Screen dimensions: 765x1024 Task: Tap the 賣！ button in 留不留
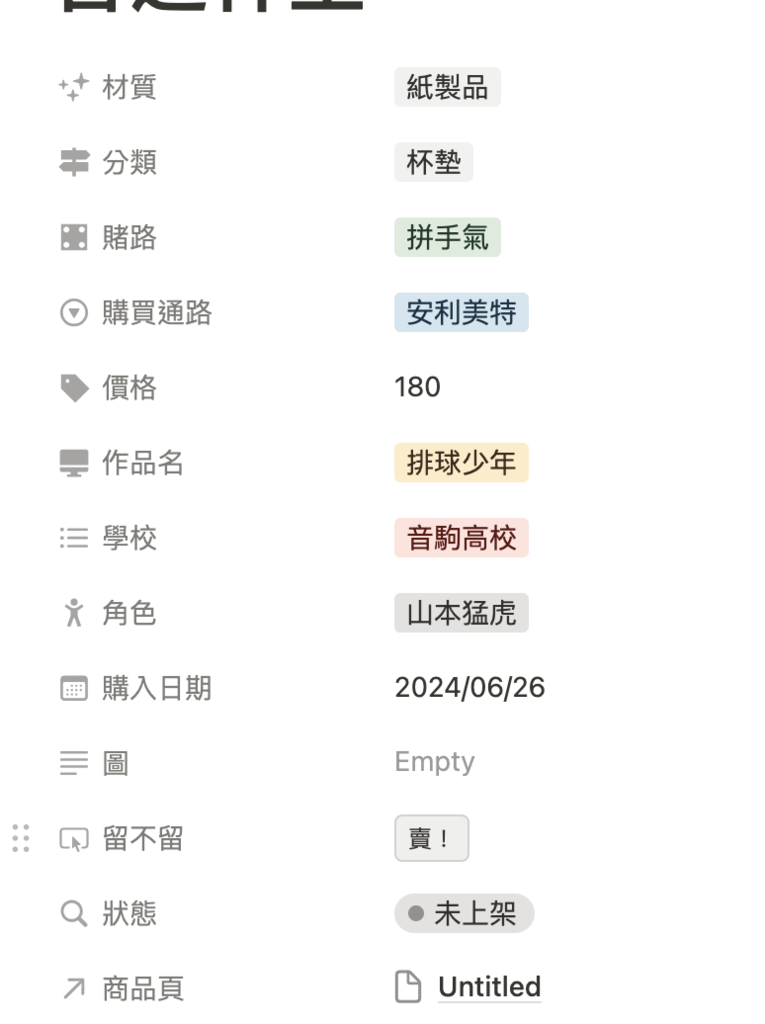coord(431,838)
